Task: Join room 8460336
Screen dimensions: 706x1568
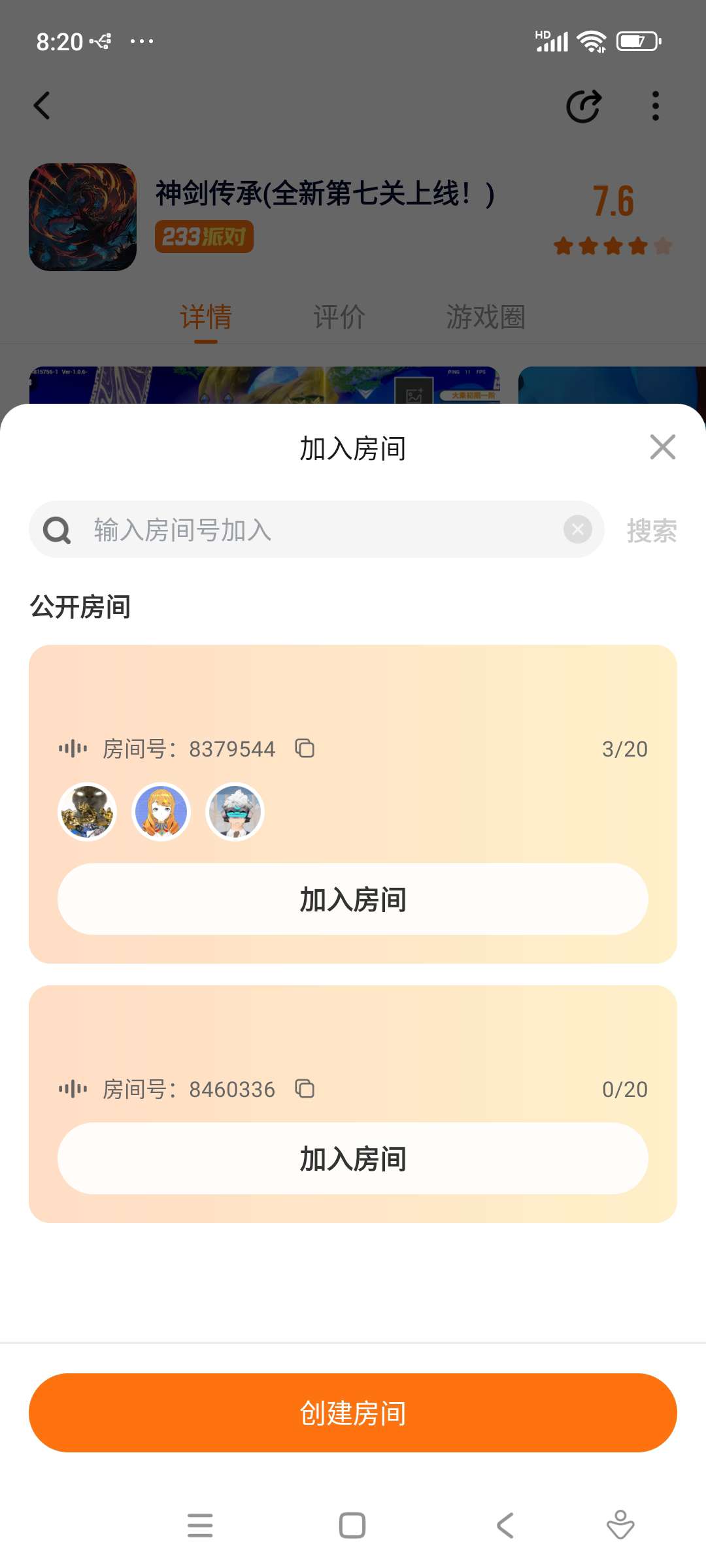Action: [x=353, y=1158]
